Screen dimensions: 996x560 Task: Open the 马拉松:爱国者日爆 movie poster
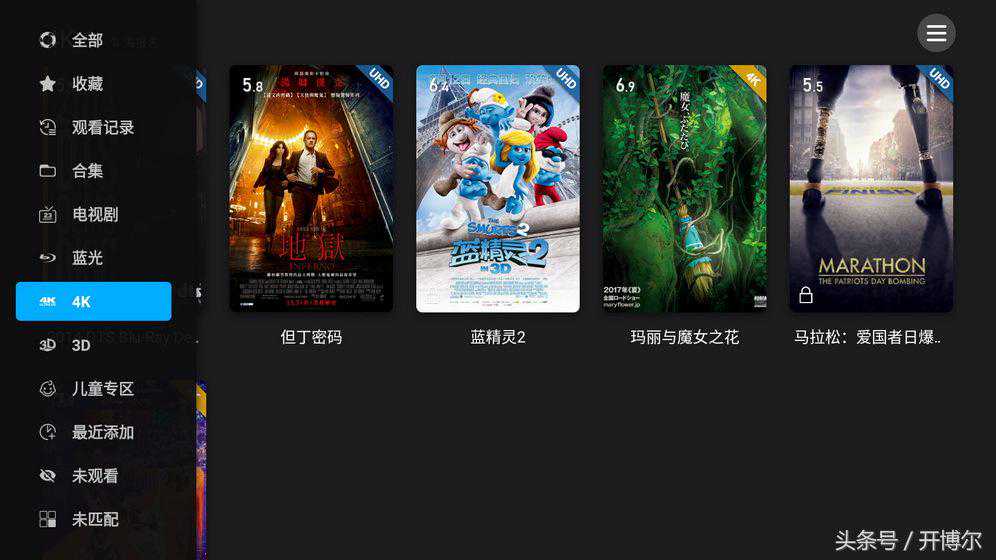point(871,189)
